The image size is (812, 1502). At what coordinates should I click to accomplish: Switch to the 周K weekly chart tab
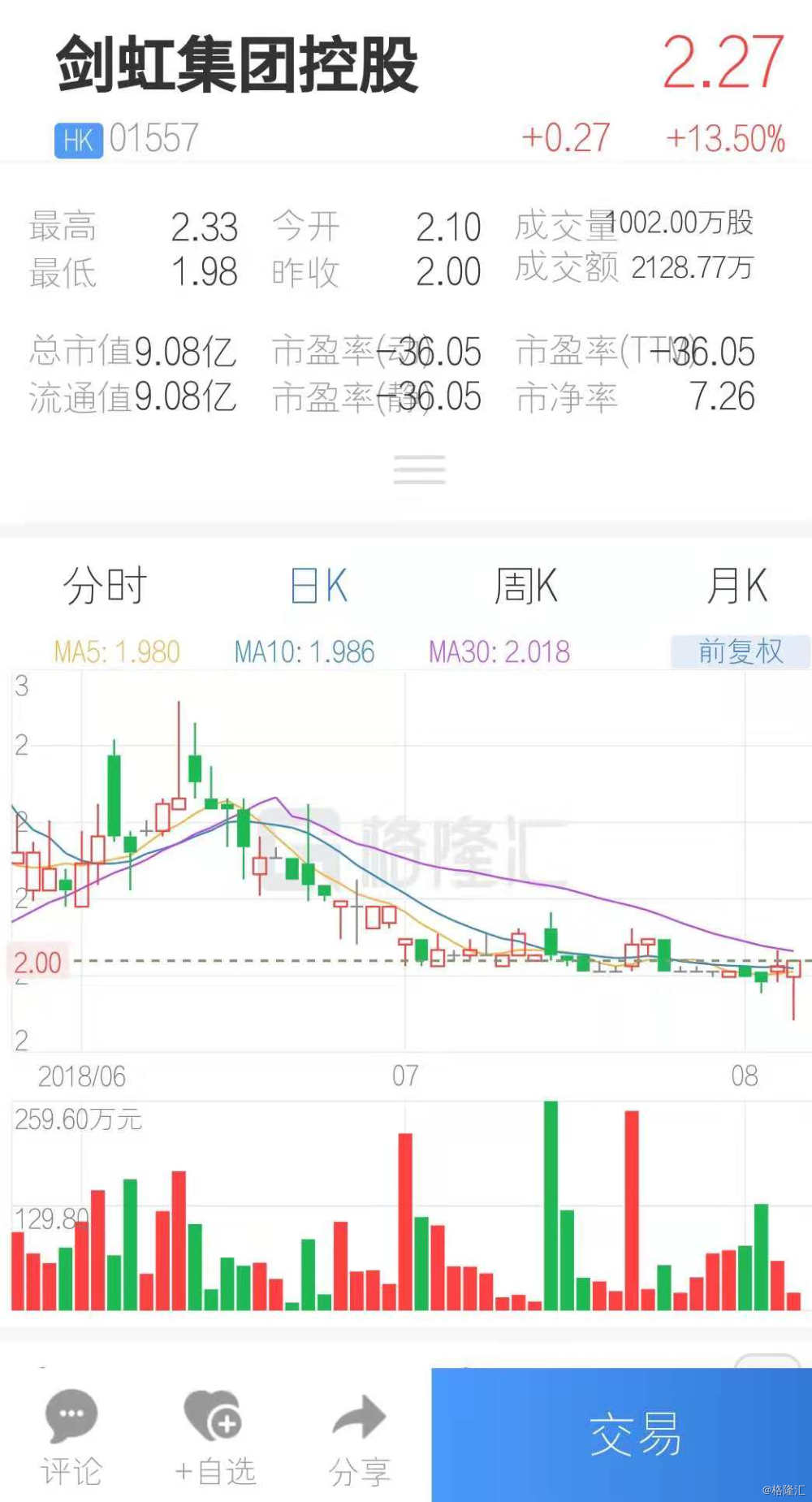525,584
